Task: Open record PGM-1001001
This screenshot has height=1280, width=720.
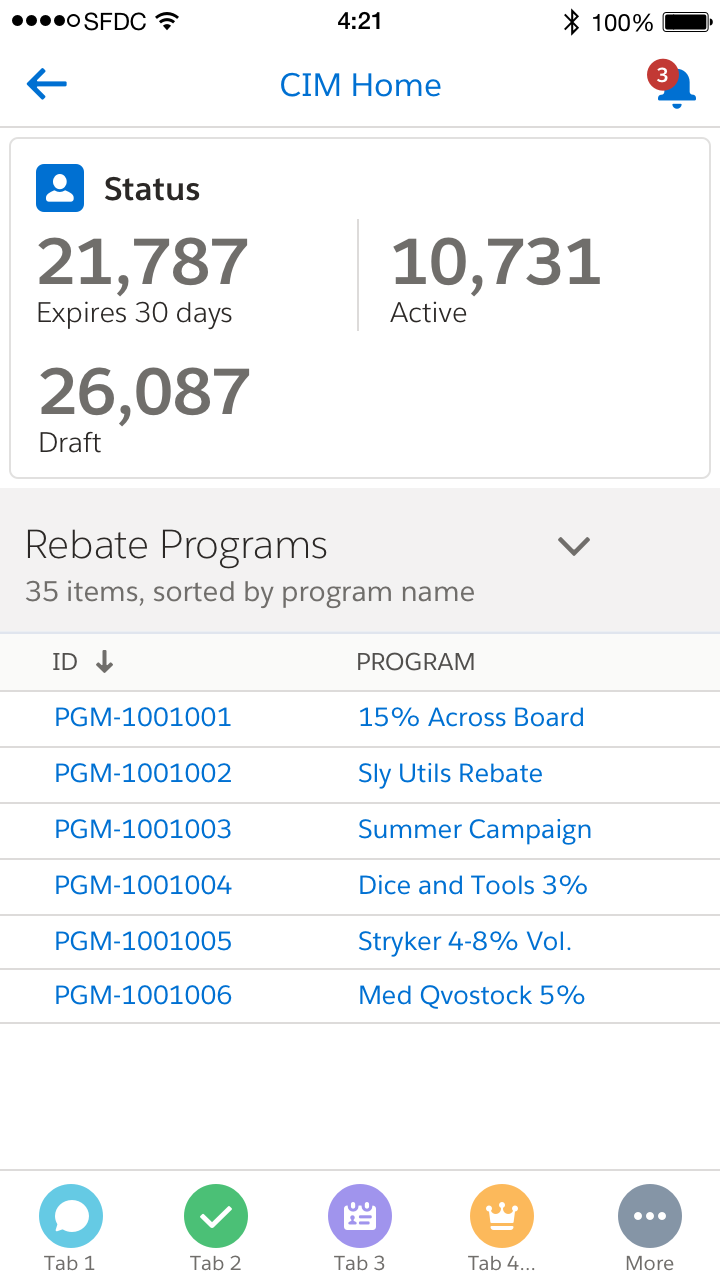Action: 142,717
